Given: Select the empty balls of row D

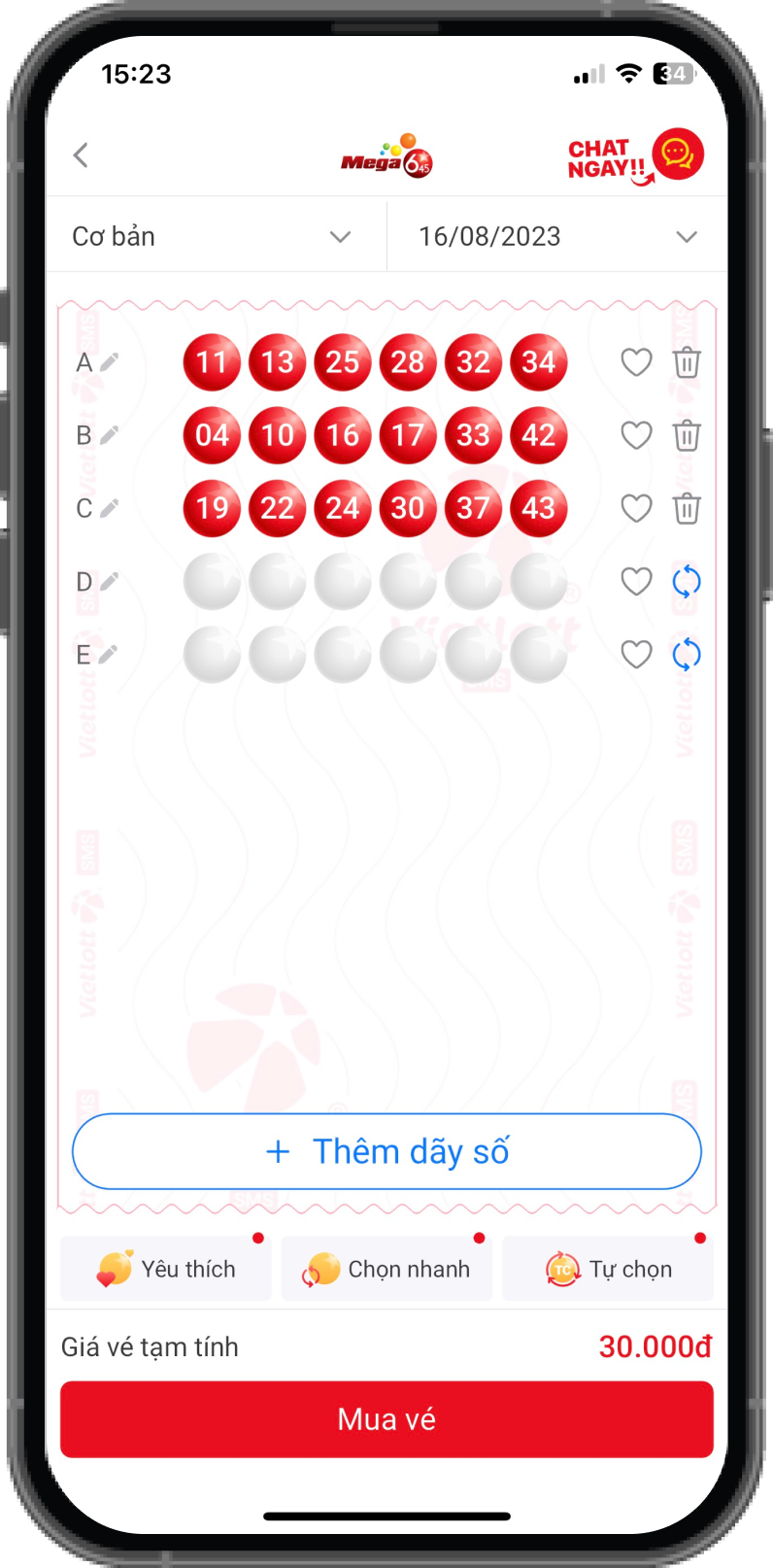Looking at the screenshot, I should click(x=375, y=582).
